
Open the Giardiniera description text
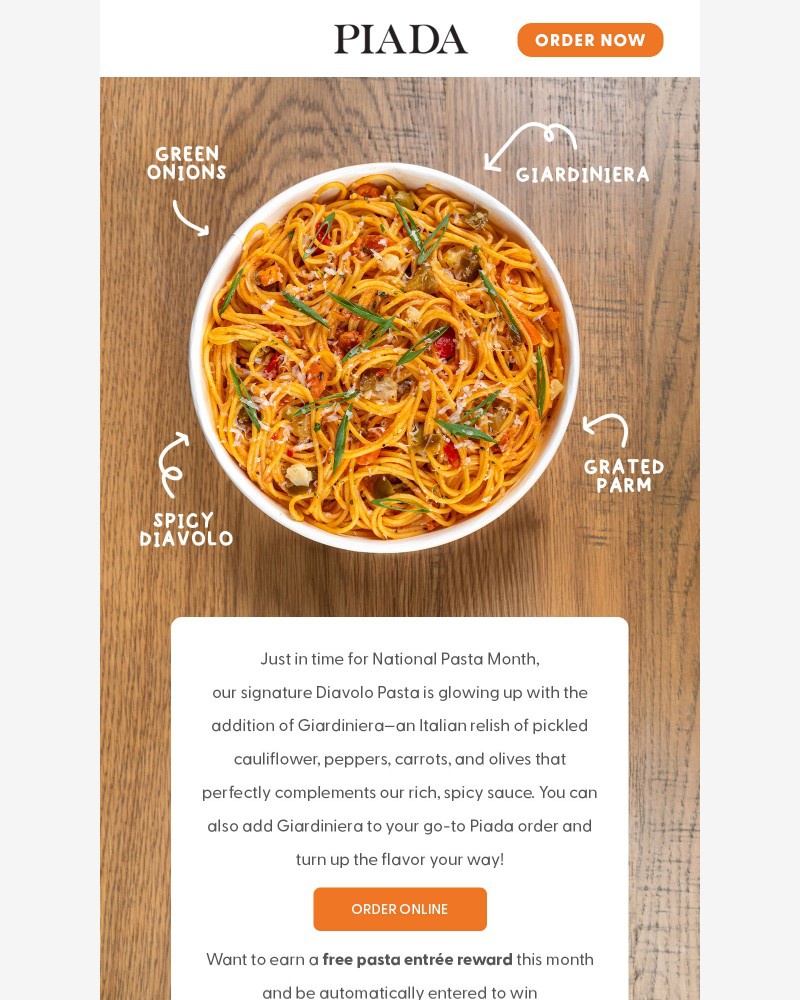[x=400, y=725]
